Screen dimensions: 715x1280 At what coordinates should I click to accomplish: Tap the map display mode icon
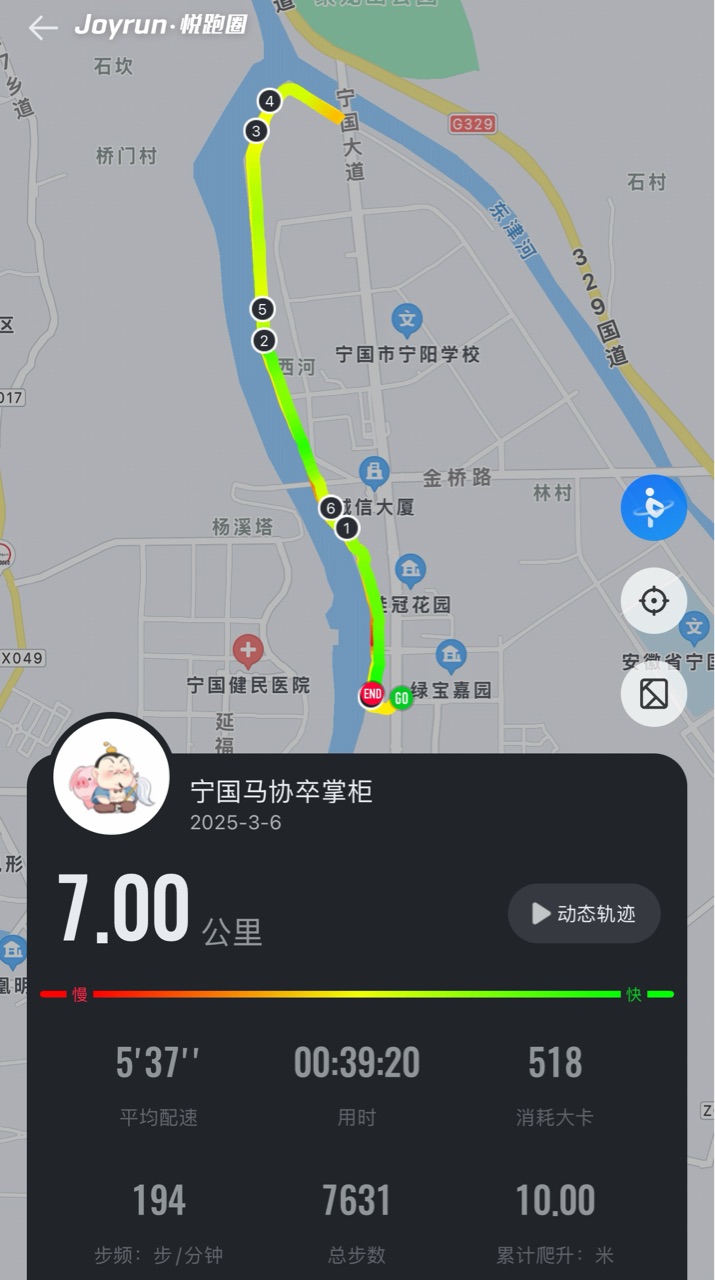click(653, 693)
